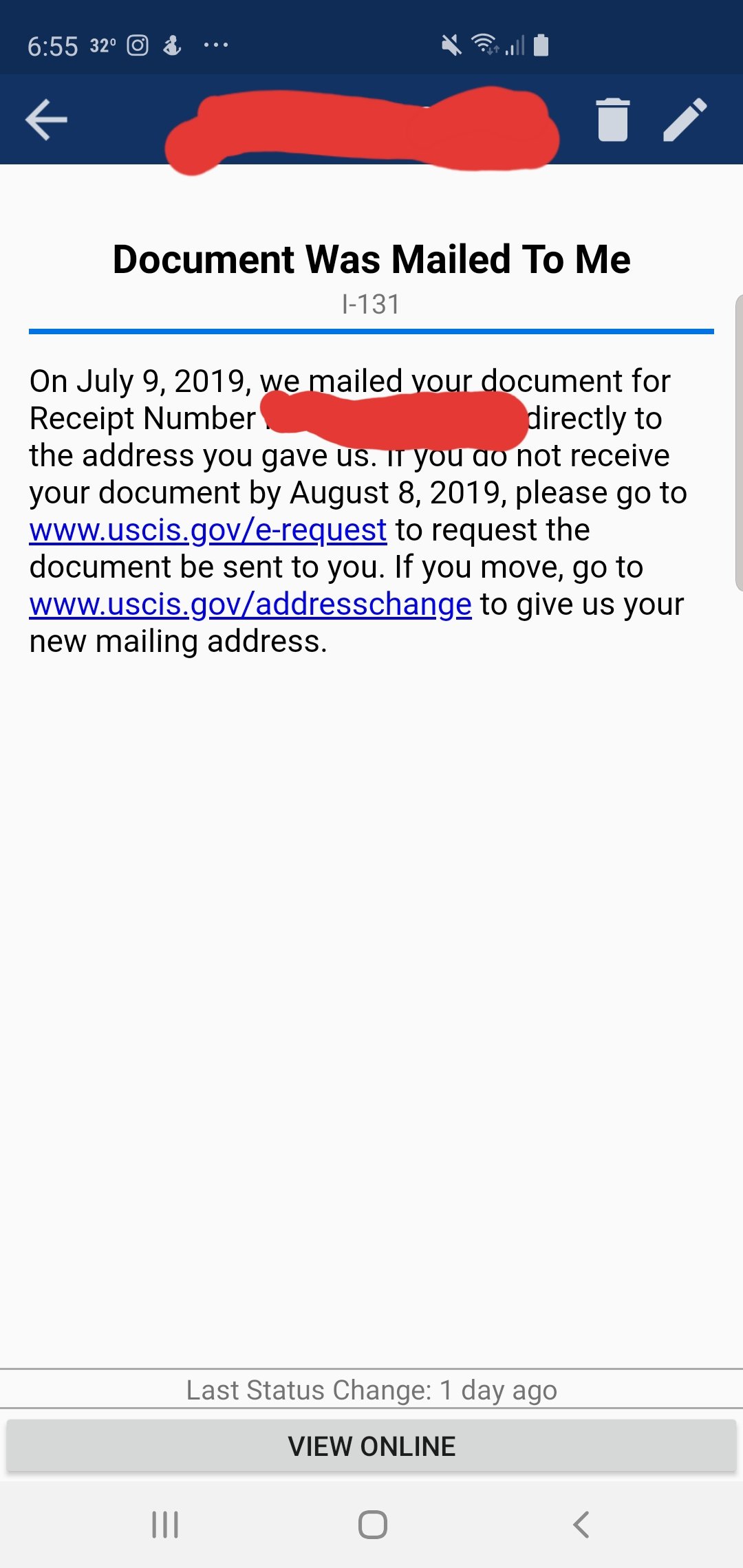Go back using the header arrow
The image size is (743, 1568).
(46, 120)
